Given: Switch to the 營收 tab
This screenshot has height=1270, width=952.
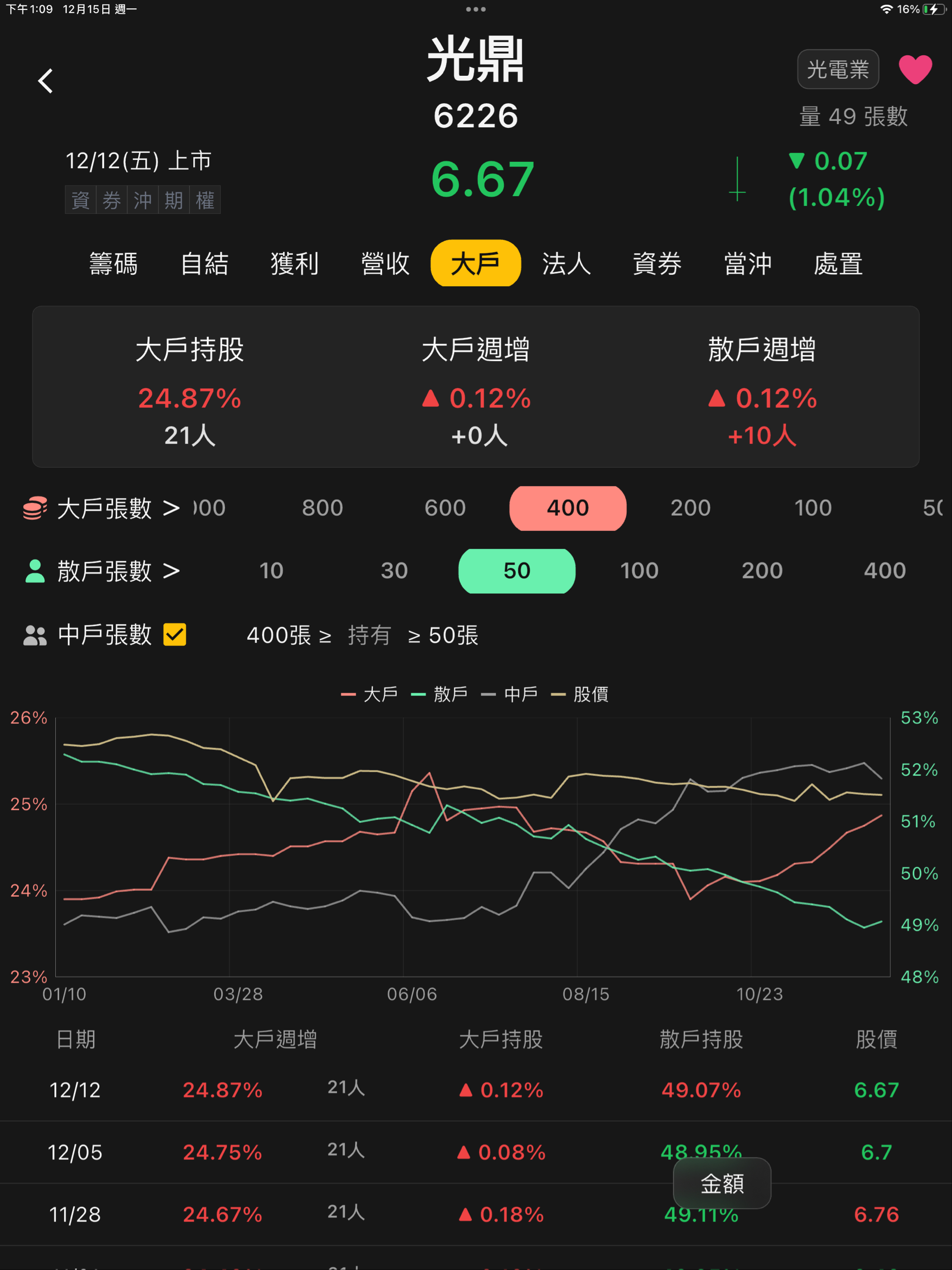Looking at the screenshot, I should pos(385,264).
